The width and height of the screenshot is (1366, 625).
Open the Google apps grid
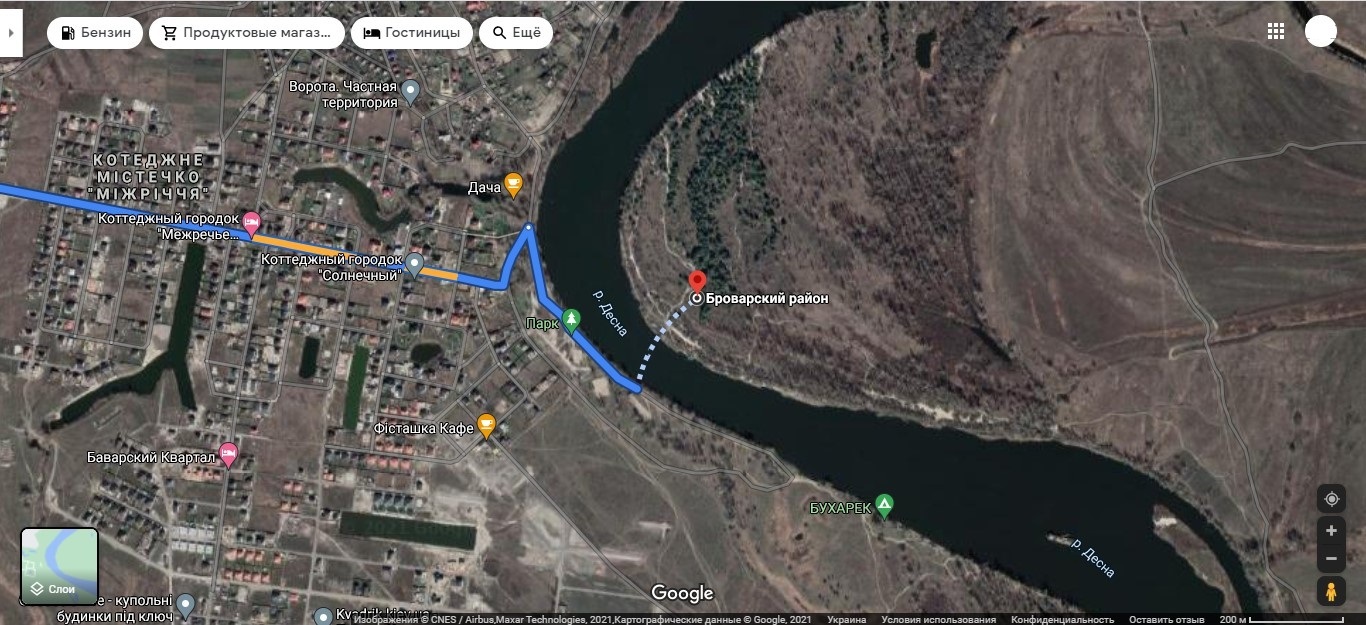(x=1275, y=31)
